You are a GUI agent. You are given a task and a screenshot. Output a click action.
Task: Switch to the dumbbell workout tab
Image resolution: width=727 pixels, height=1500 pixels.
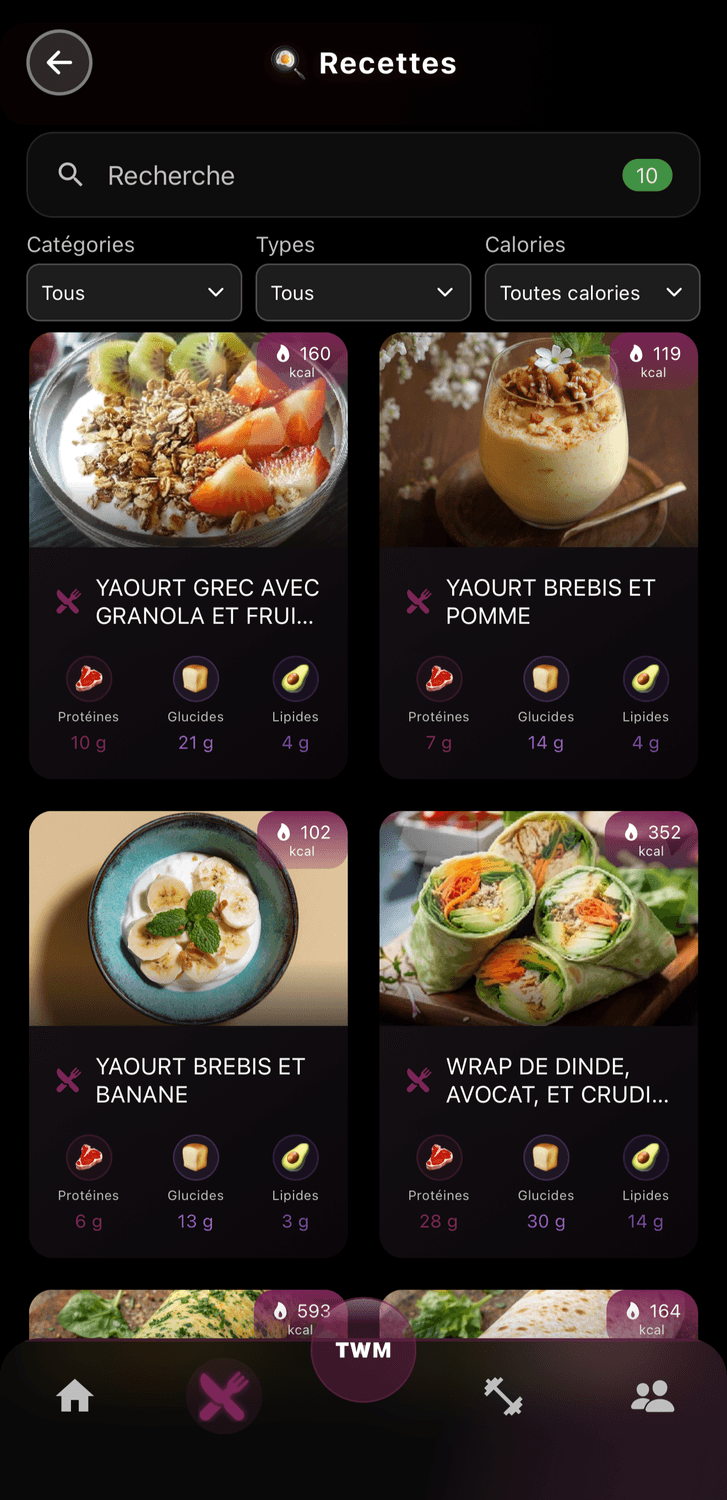click(503, 1396)
